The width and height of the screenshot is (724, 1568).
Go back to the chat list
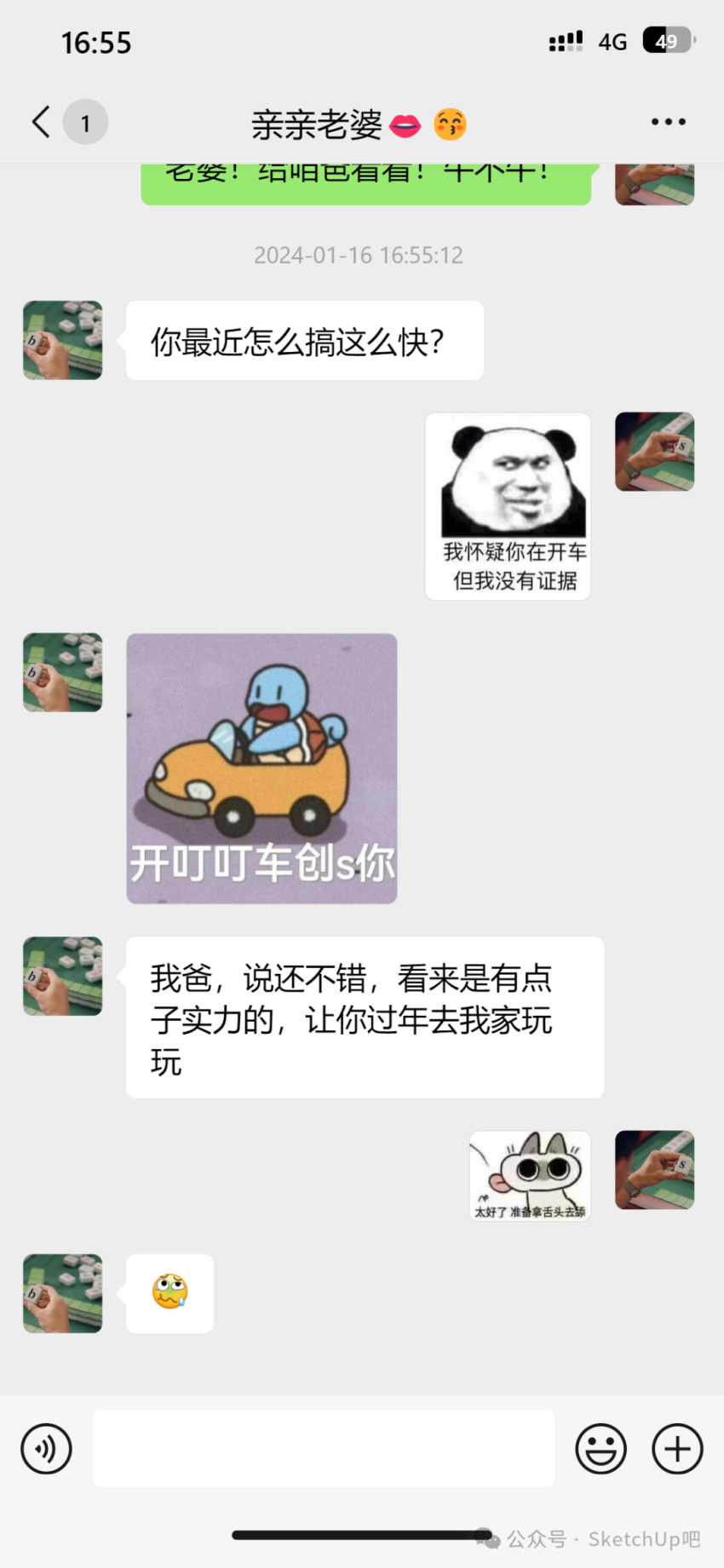42,122
